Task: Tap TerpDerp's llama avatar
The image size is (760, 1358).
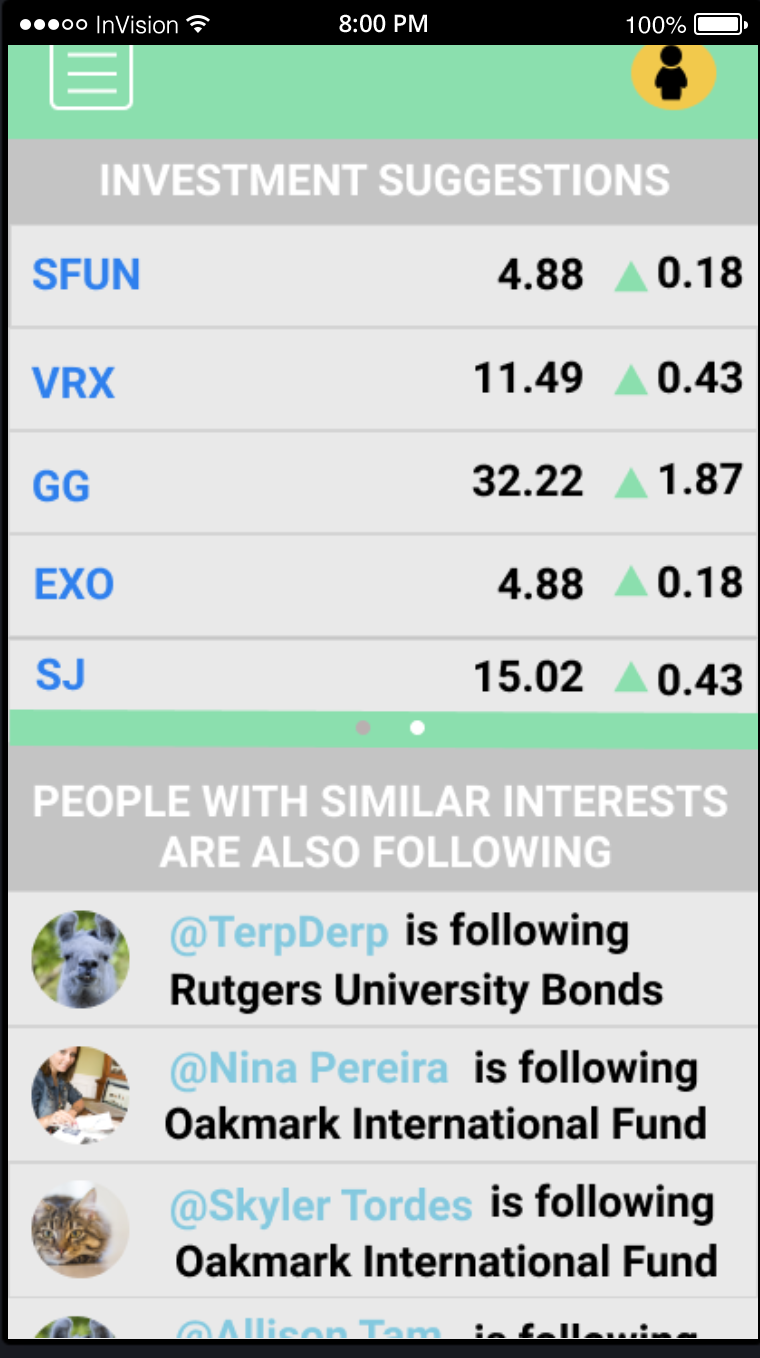Action: coord(80,959)
